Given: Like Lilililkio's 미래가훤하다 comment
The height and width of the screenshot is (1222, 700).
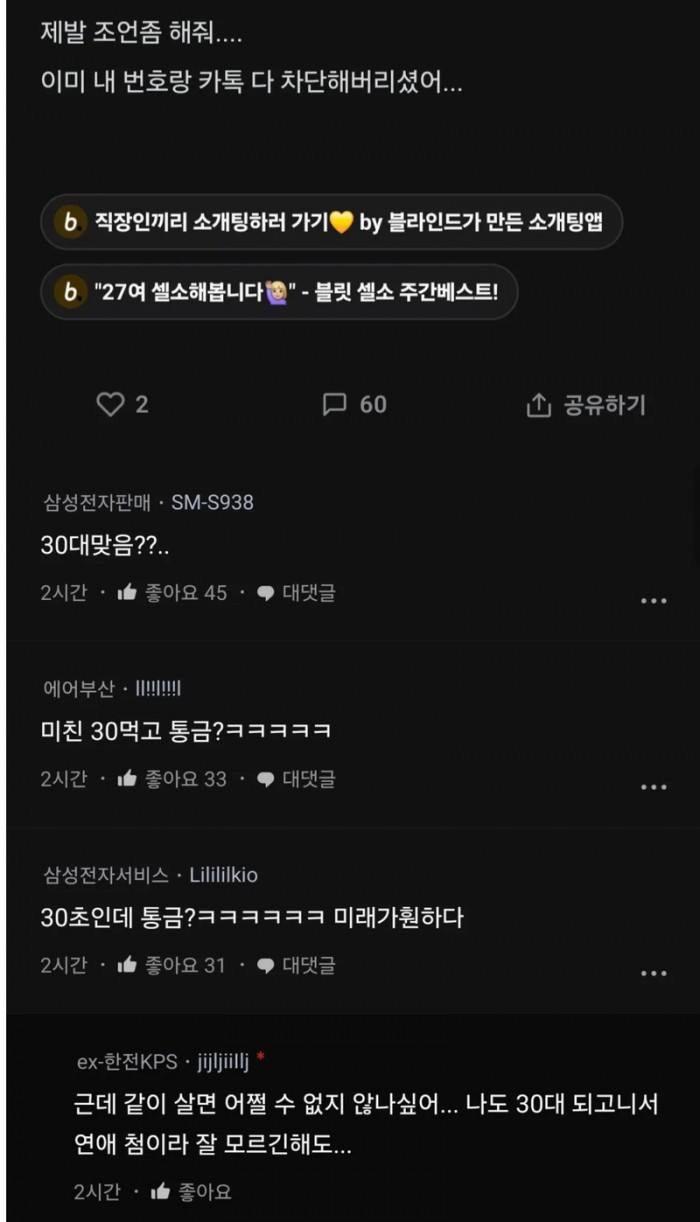Looking at the screenshot, I should [172, 965].
